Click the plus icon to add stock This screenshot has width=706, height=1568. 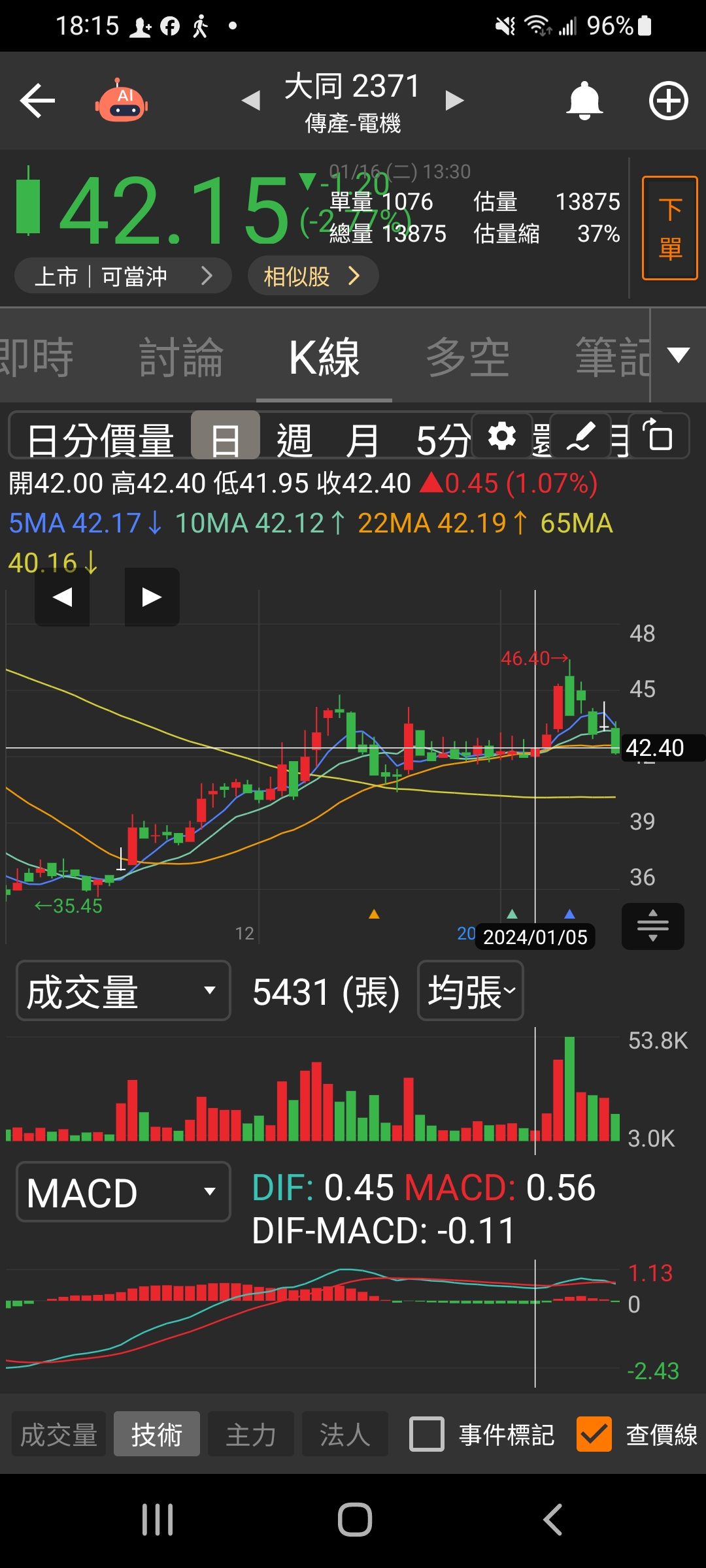click(668, 101)
